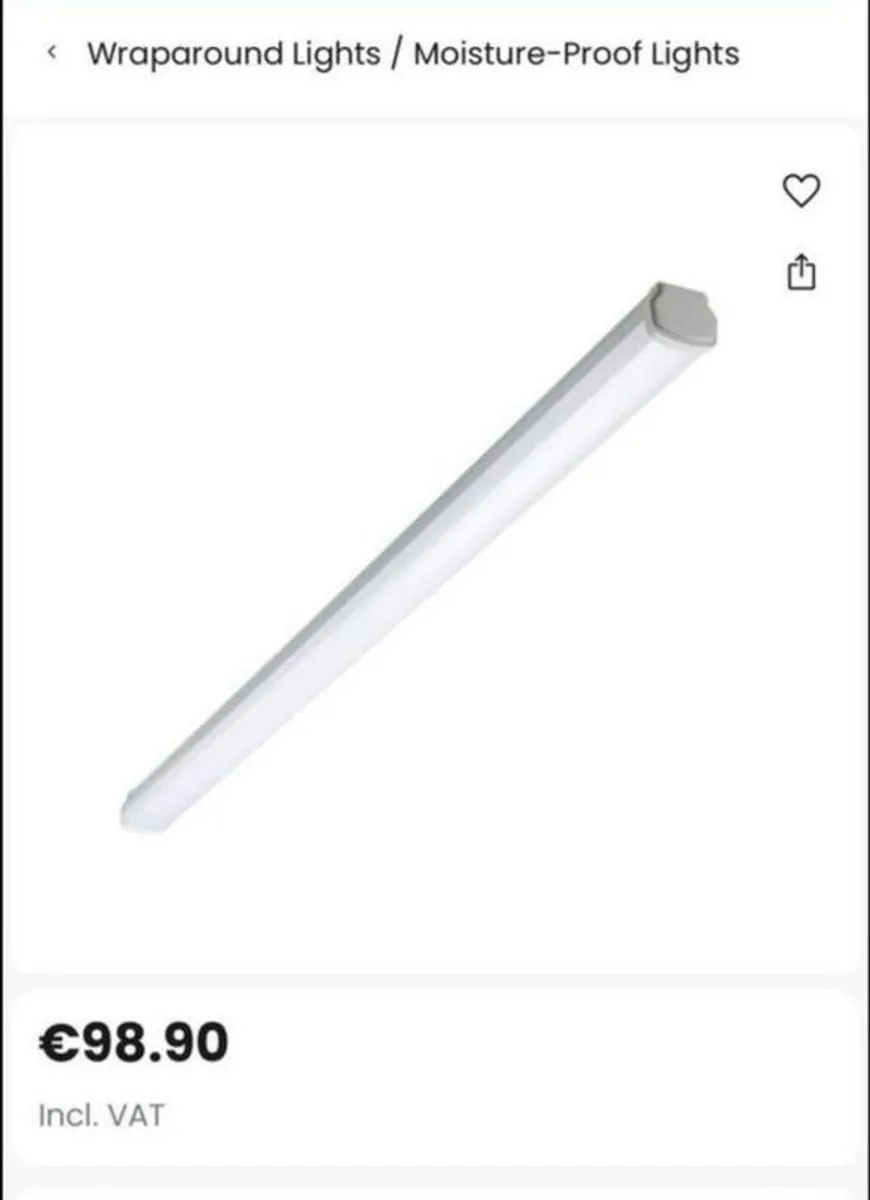The height and width of the screenshot is (1200, 870).
Task: Share this product
Action: tap(801, 272)
